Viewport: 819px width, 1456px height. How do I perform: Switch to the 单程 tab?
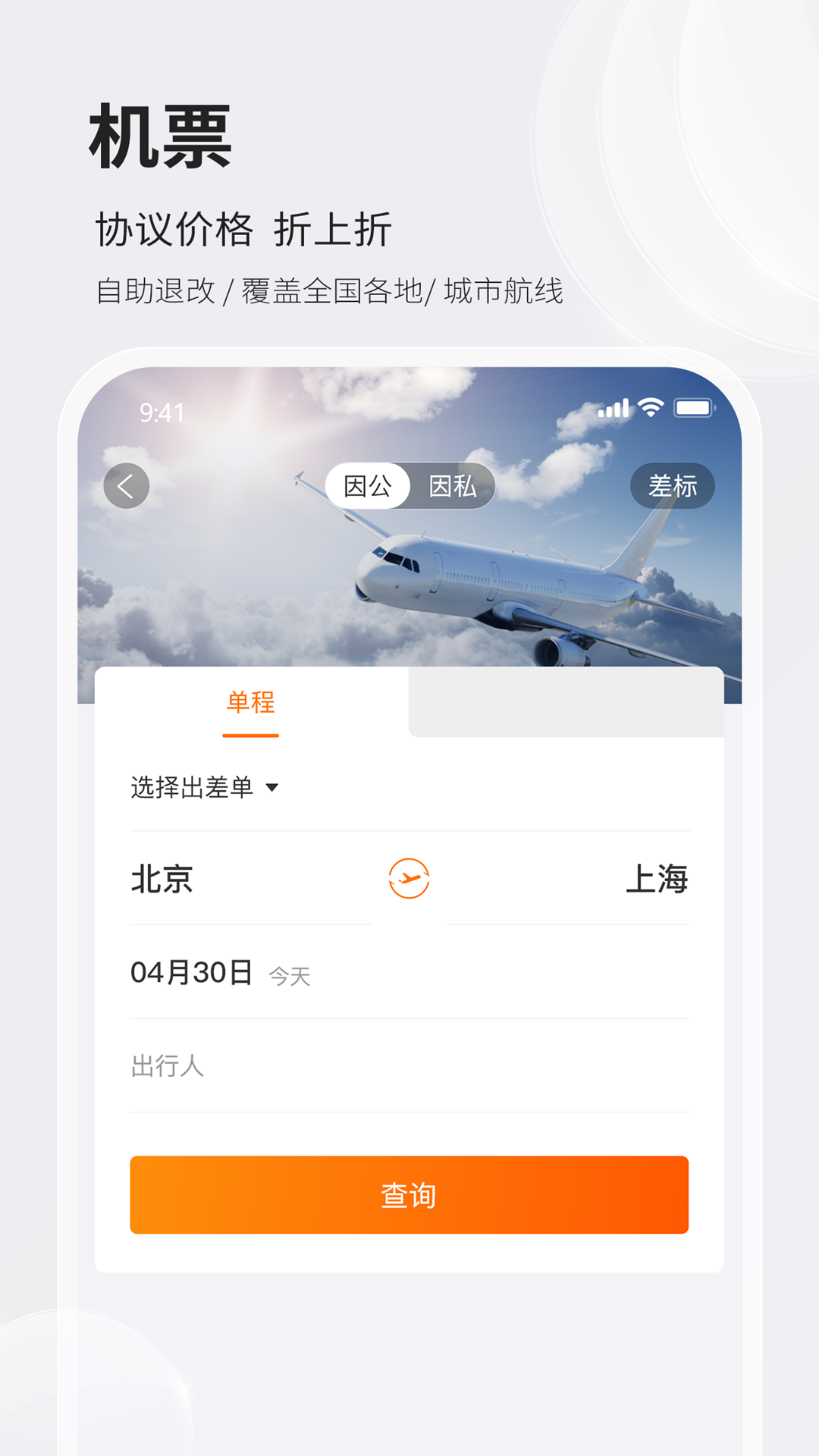click(x=250, y=701)
